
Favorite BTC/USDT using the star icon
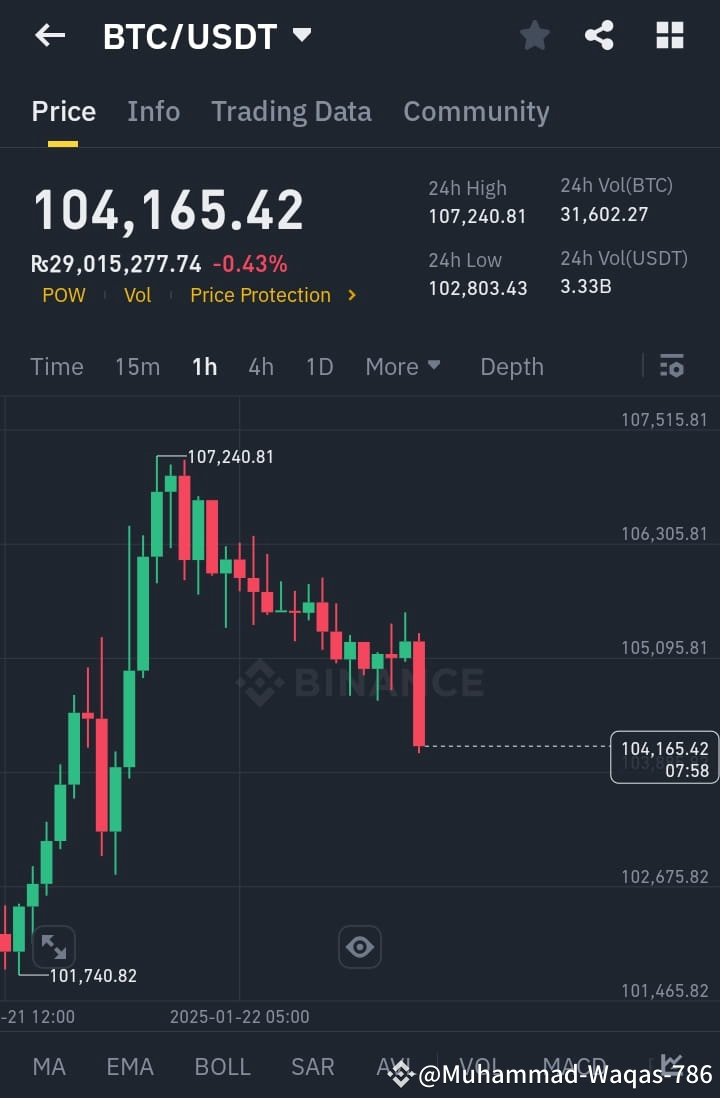534,35
